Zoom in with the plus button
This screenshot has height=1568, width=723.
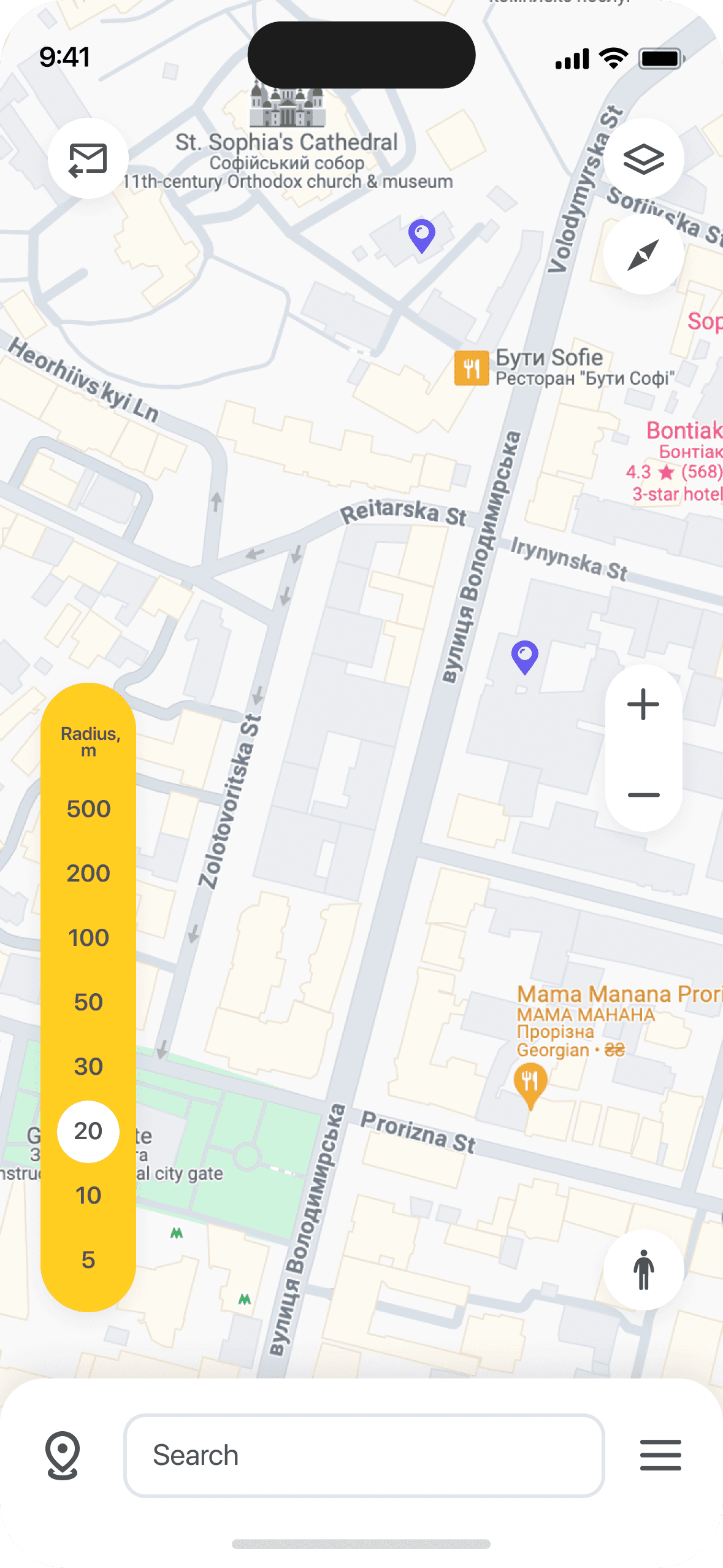[x=642, y=703]
